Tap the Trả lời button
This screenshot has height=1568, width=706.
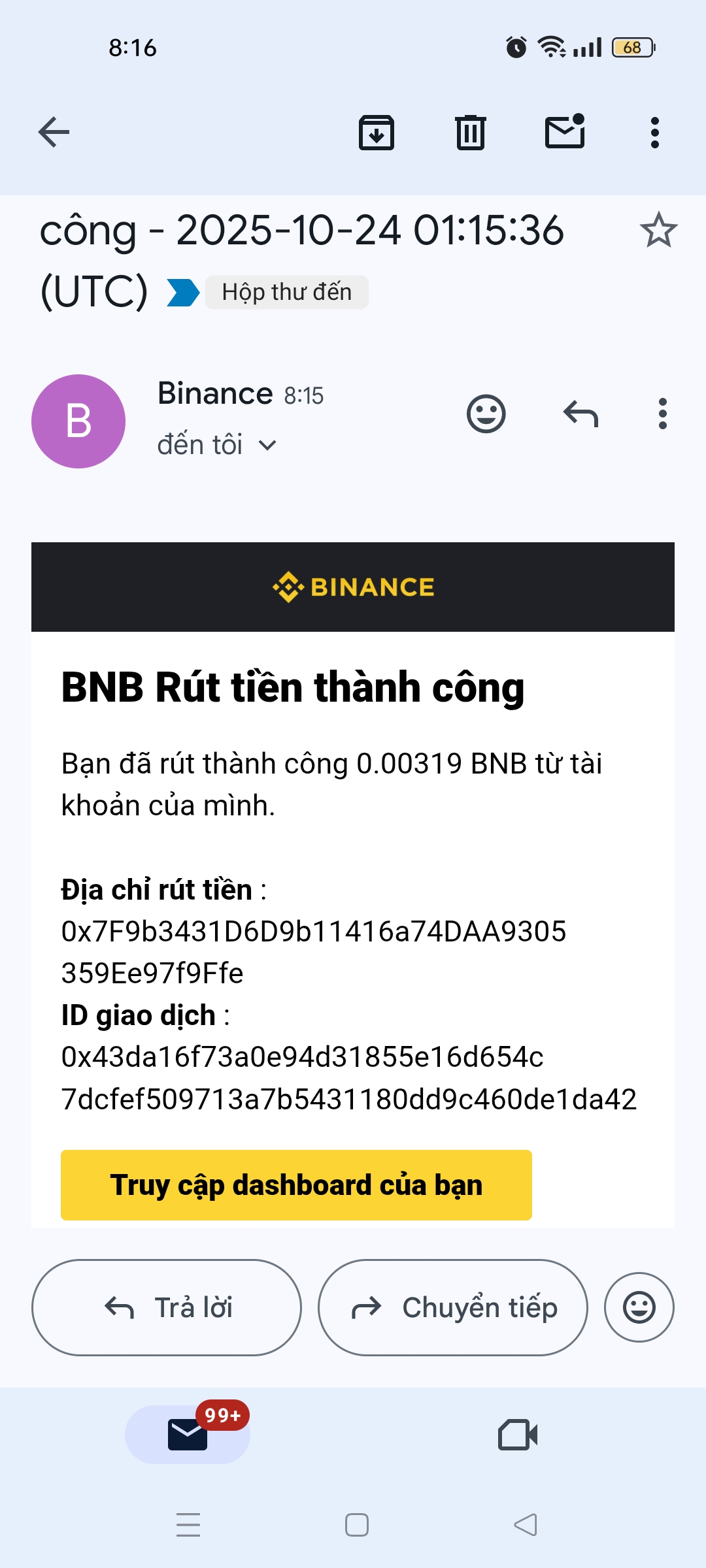[167, 1308]
